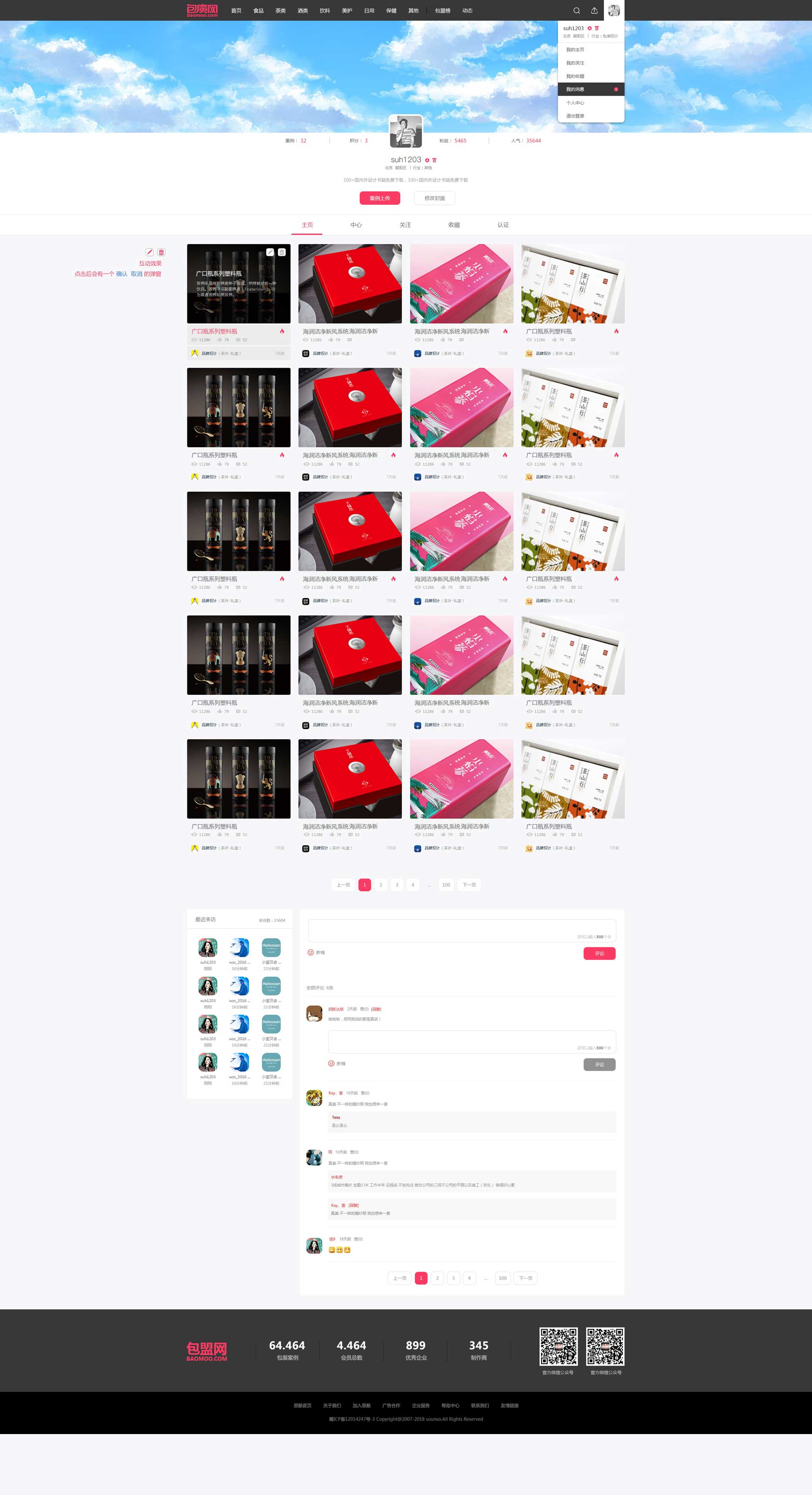Open the search icon in top bar
This screenshot has width=812, height=1495.
(576, 11)
